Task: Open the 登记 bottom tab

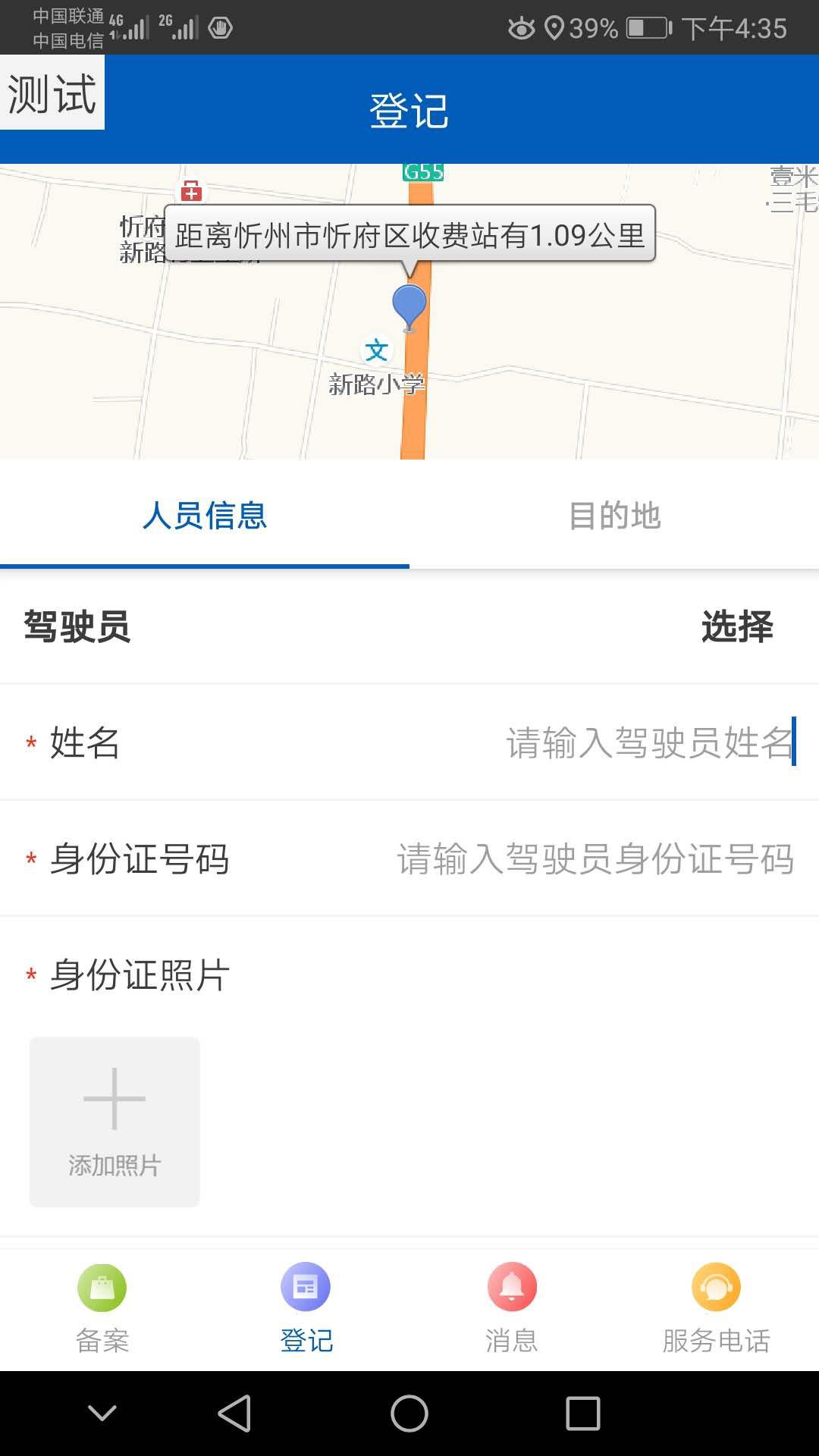Action: pos(306,1309)
